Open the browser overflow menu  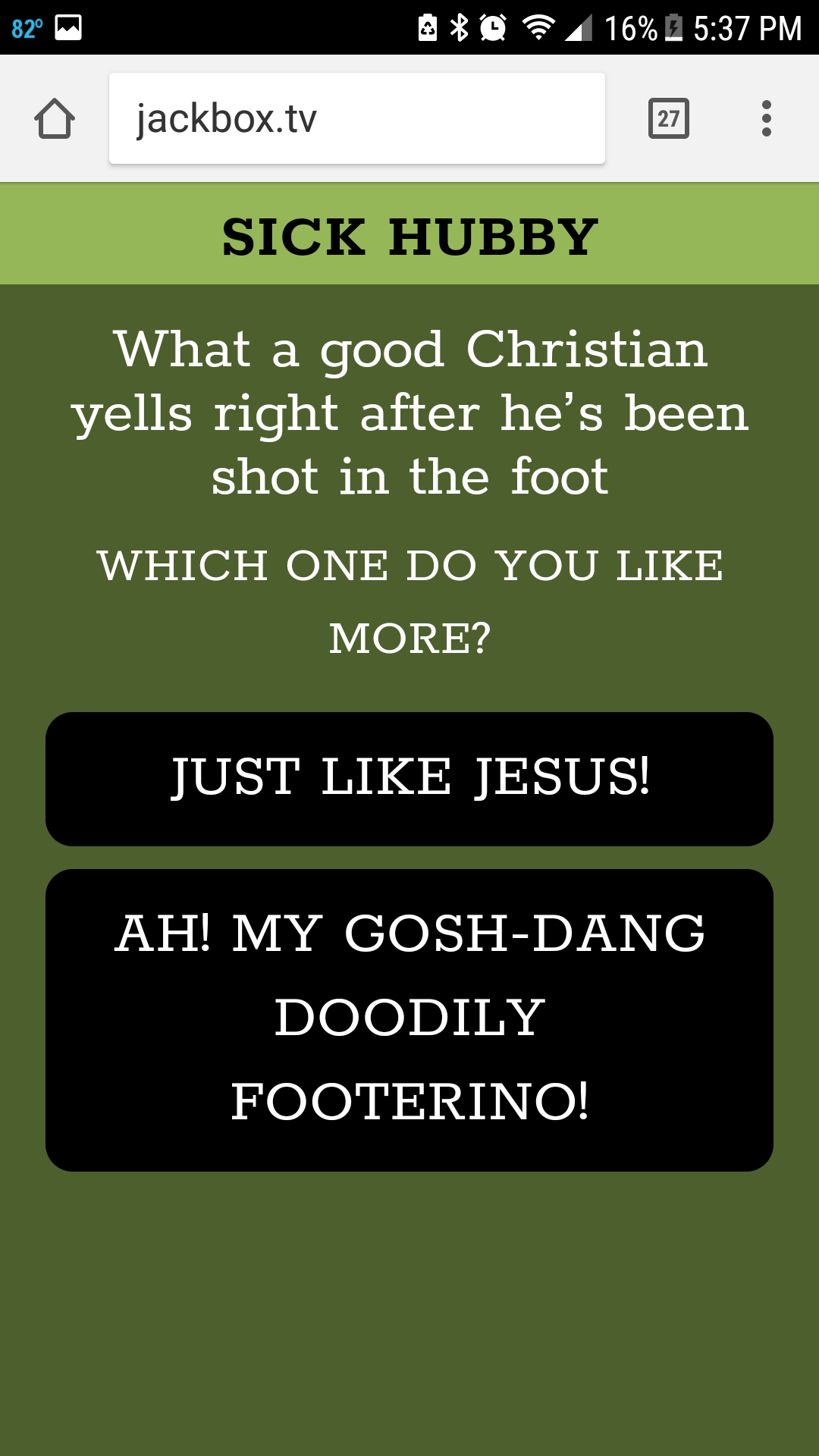pyautogui.click(x=767, y=118)
